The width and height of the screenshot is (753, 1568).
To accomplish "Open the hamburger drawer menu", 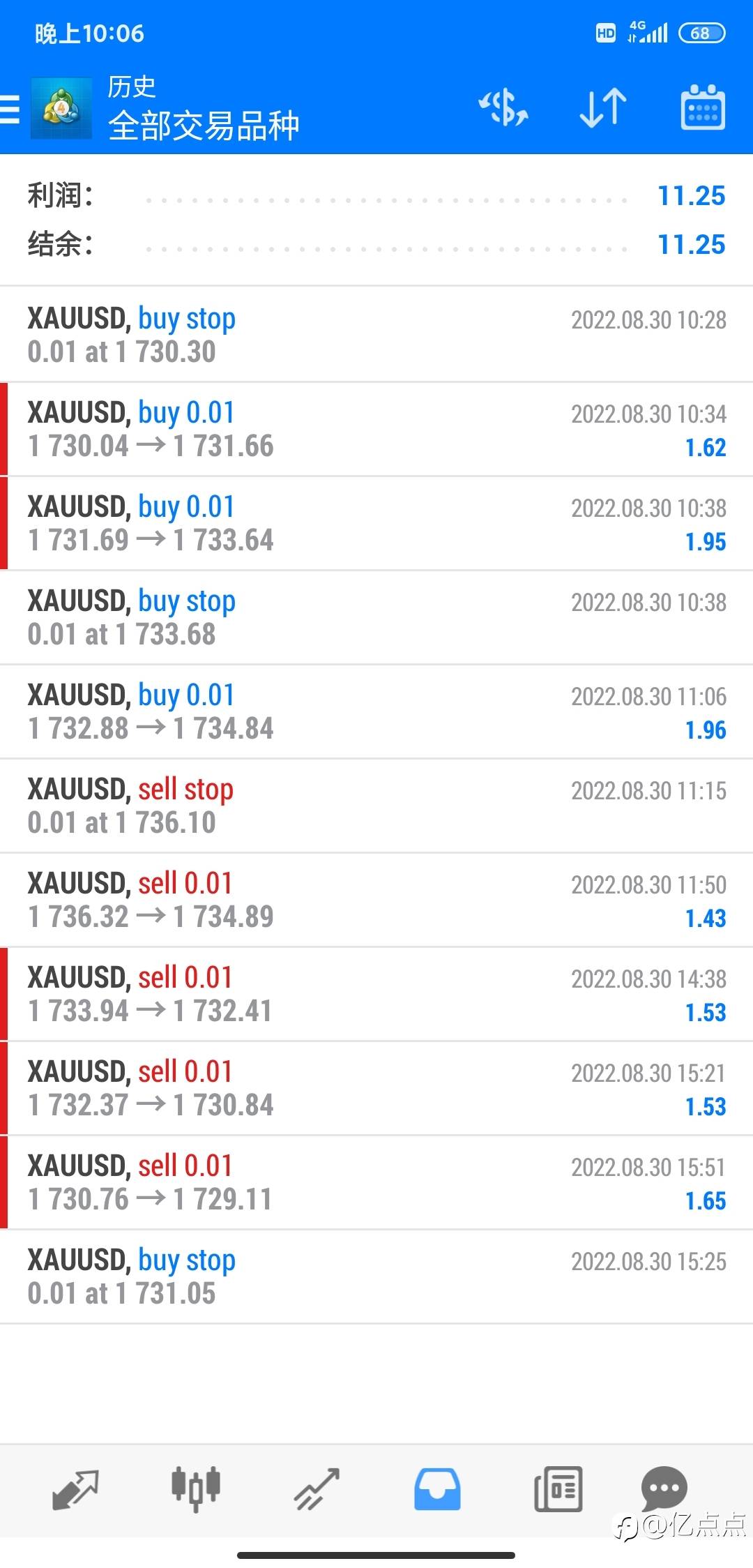I will [10, 110].
